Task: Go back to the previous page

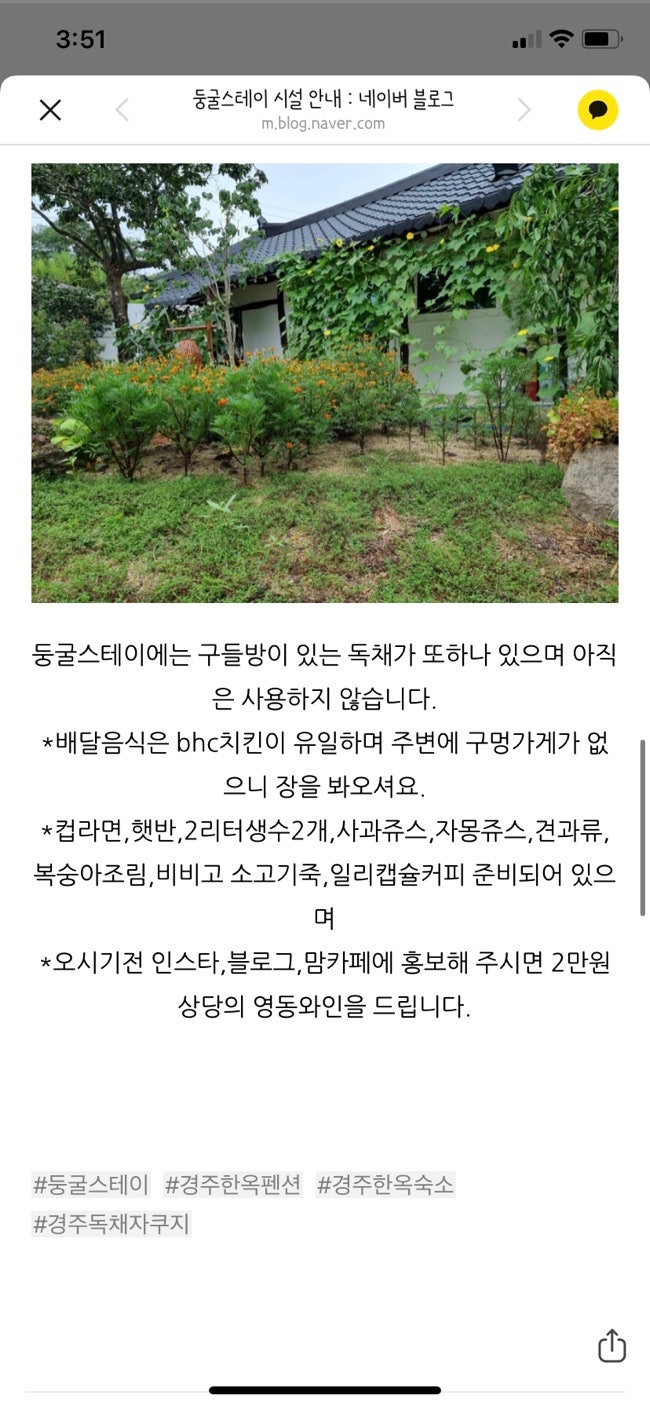Action: pyautogui.click(x=122, y=110)
